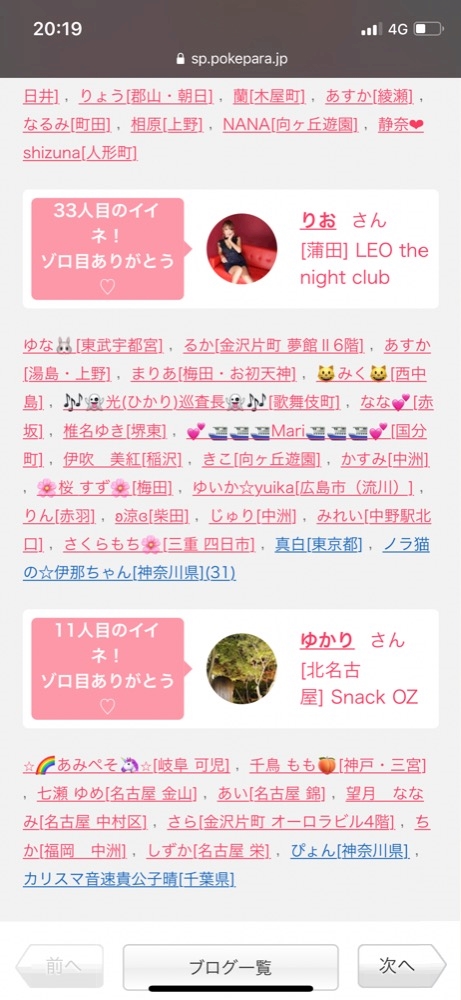Open the 静奈 shizuna[人形町] link
The image size is (461, 1000).
(x=223, y=139)
